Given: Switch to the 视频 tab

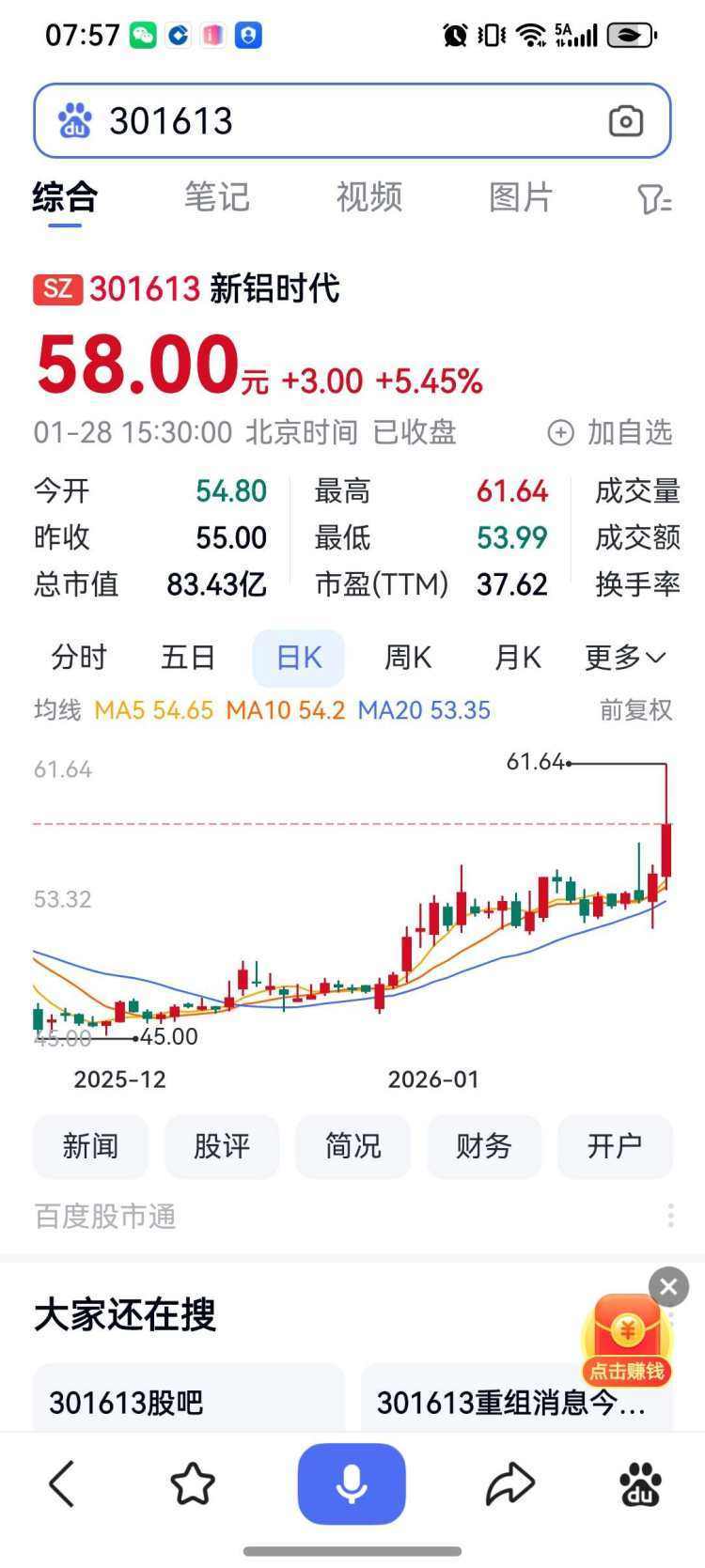Looking at the screenshot, I should [368, 198].
